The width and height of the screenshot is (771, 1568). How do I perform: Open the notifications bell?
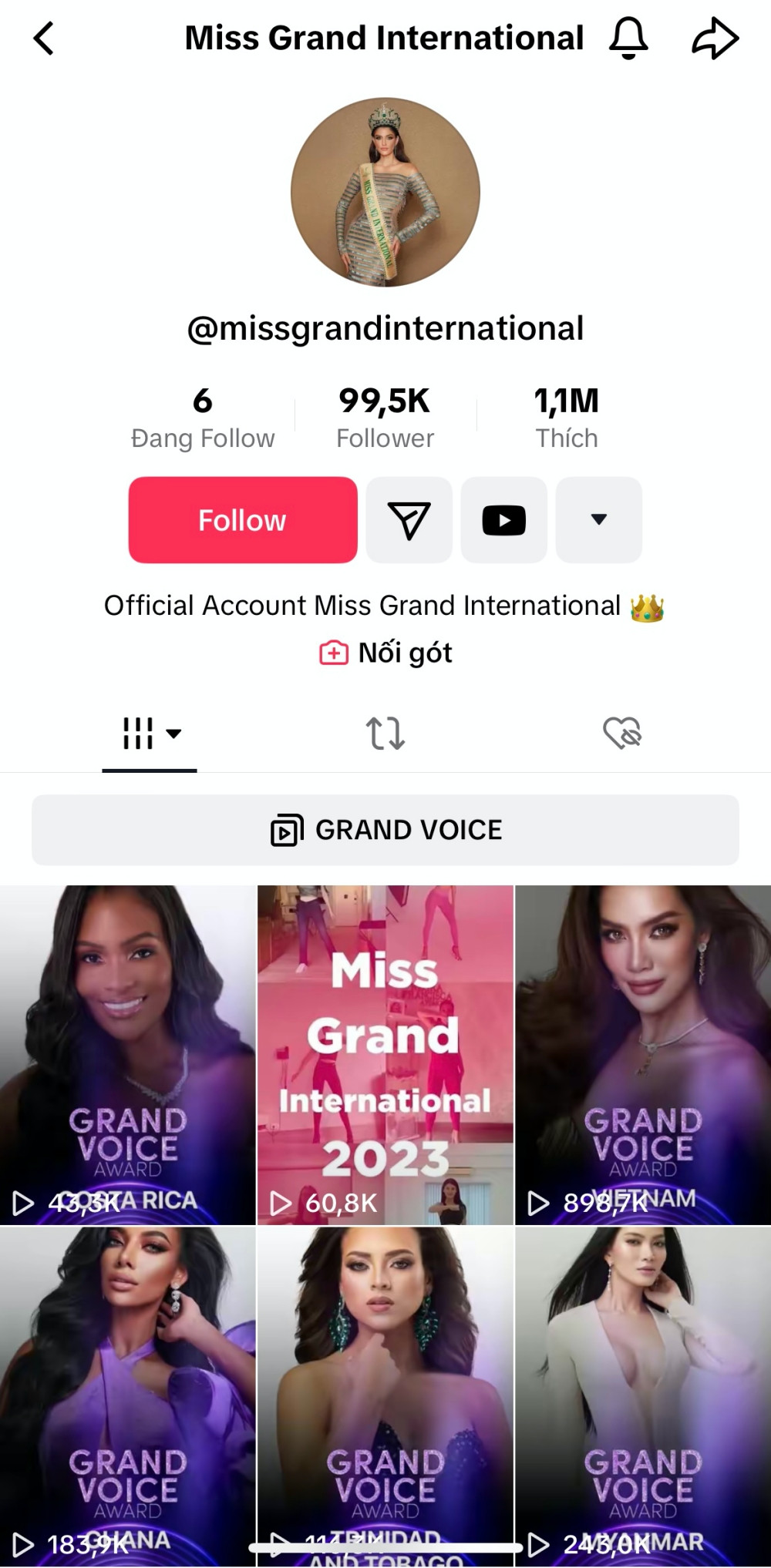(628, 39)
